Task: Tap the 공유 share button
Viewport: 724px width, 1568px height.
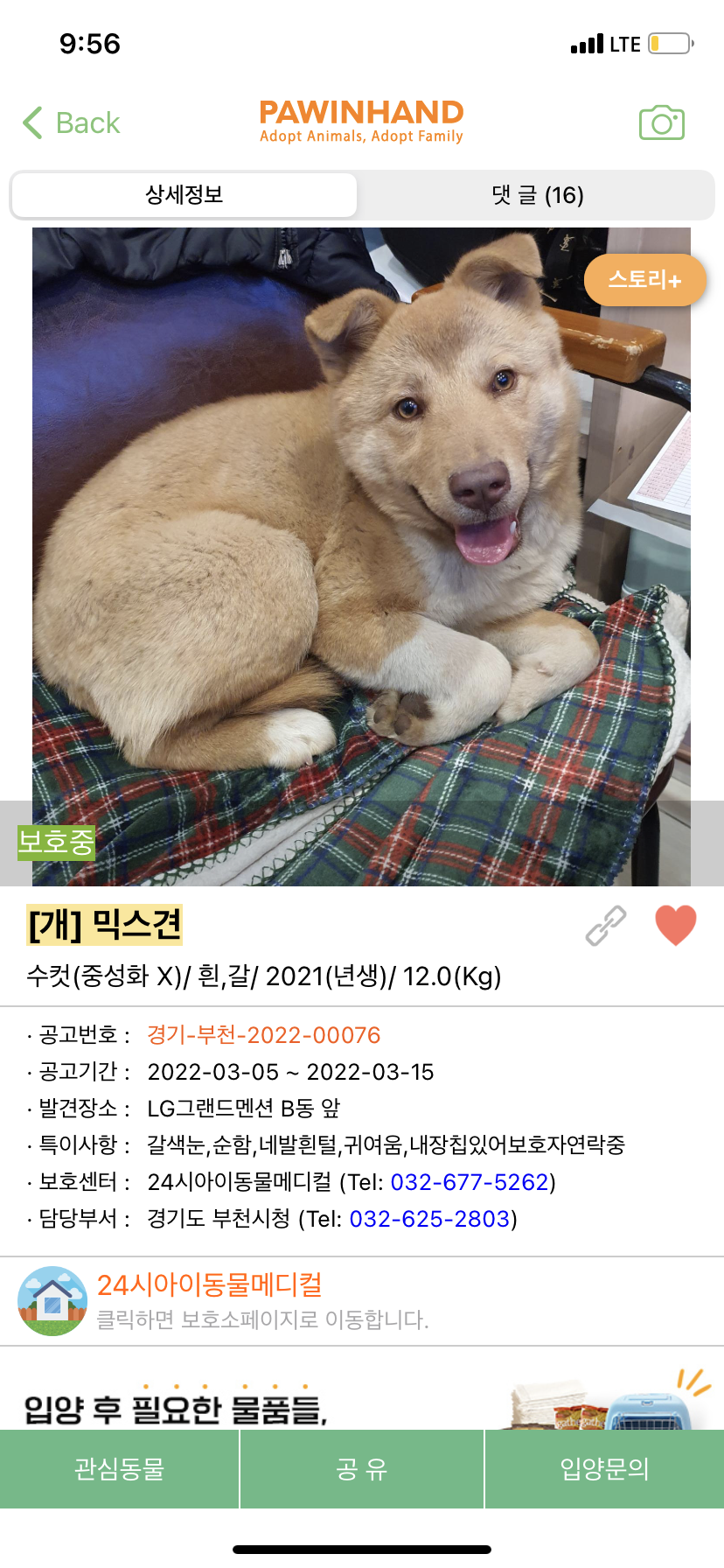Action: pos(361,1469)
